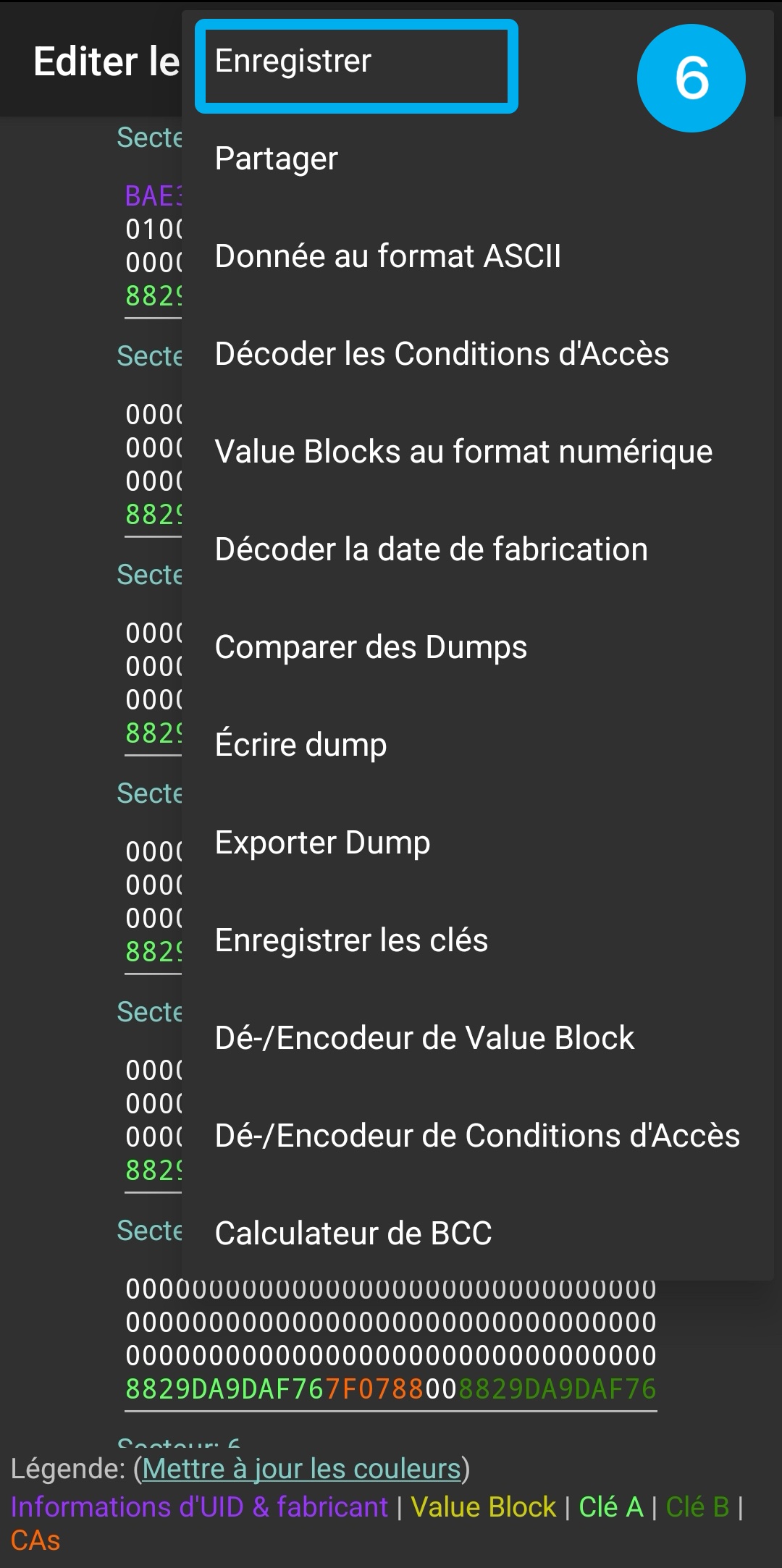Select Enregistrer les clés
This screenshot has height=1568, width=782.
pos(352,940)
